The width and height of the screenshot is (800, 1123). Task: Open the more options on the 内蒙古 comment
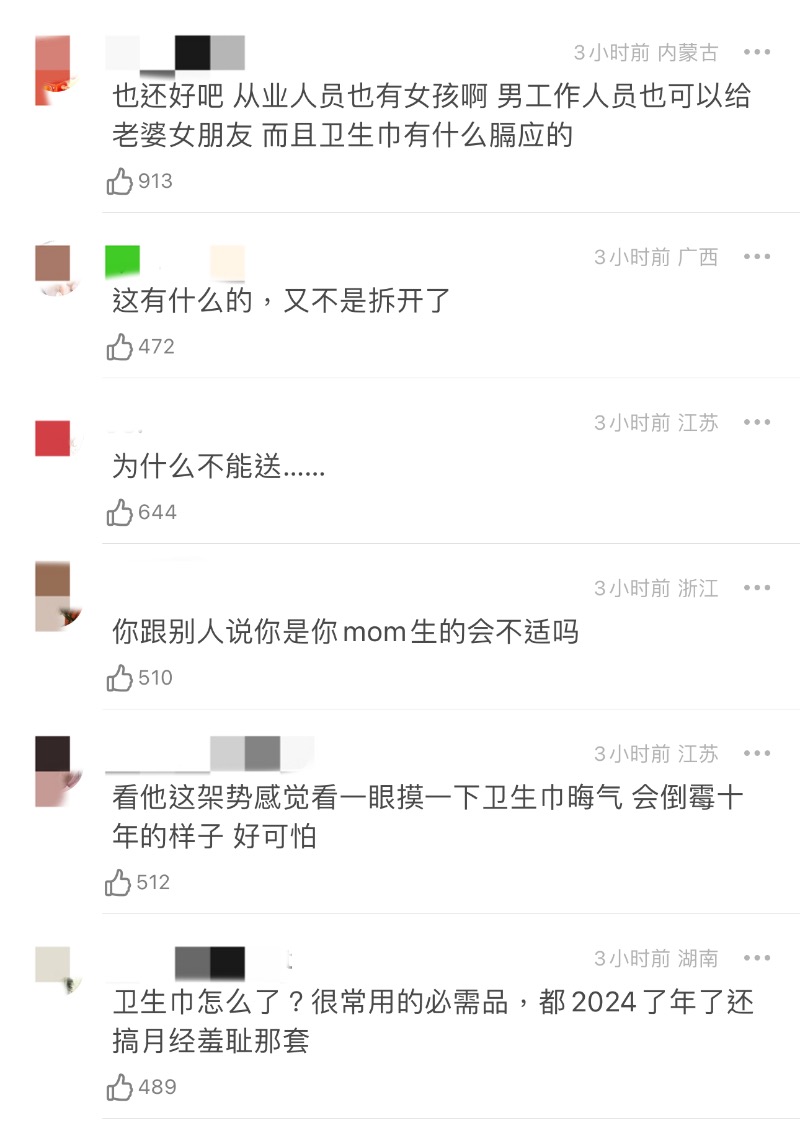[x=757, y=52]
